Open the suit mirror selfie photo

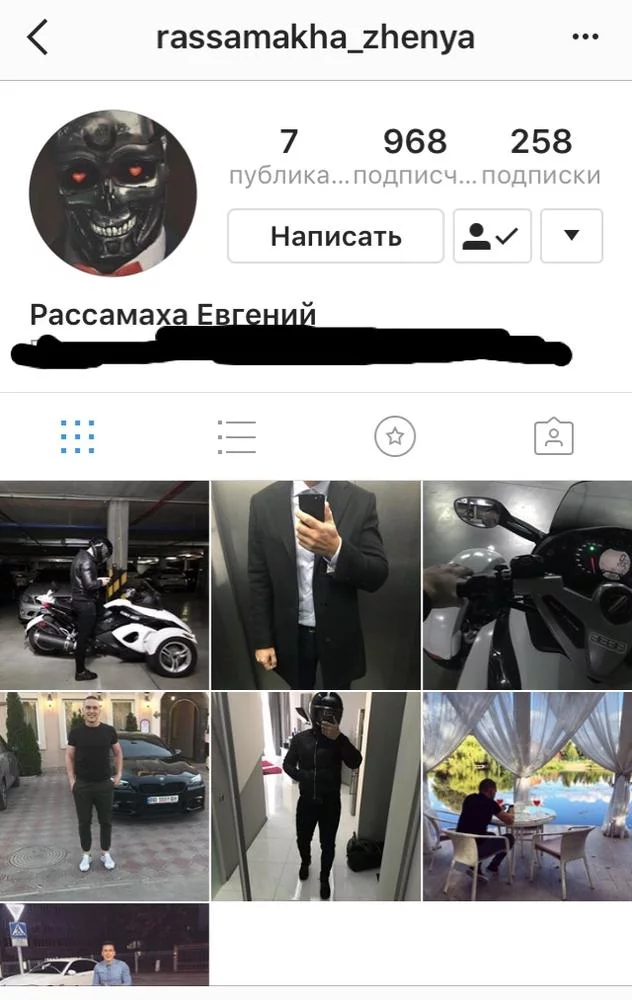pyautogui.click(x=315, y=585)
